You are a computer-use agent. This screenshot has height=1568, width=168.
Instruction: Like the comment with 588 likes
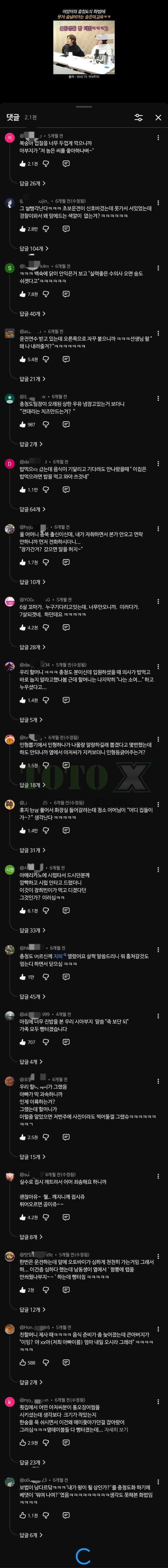[x=23, y=1363]
